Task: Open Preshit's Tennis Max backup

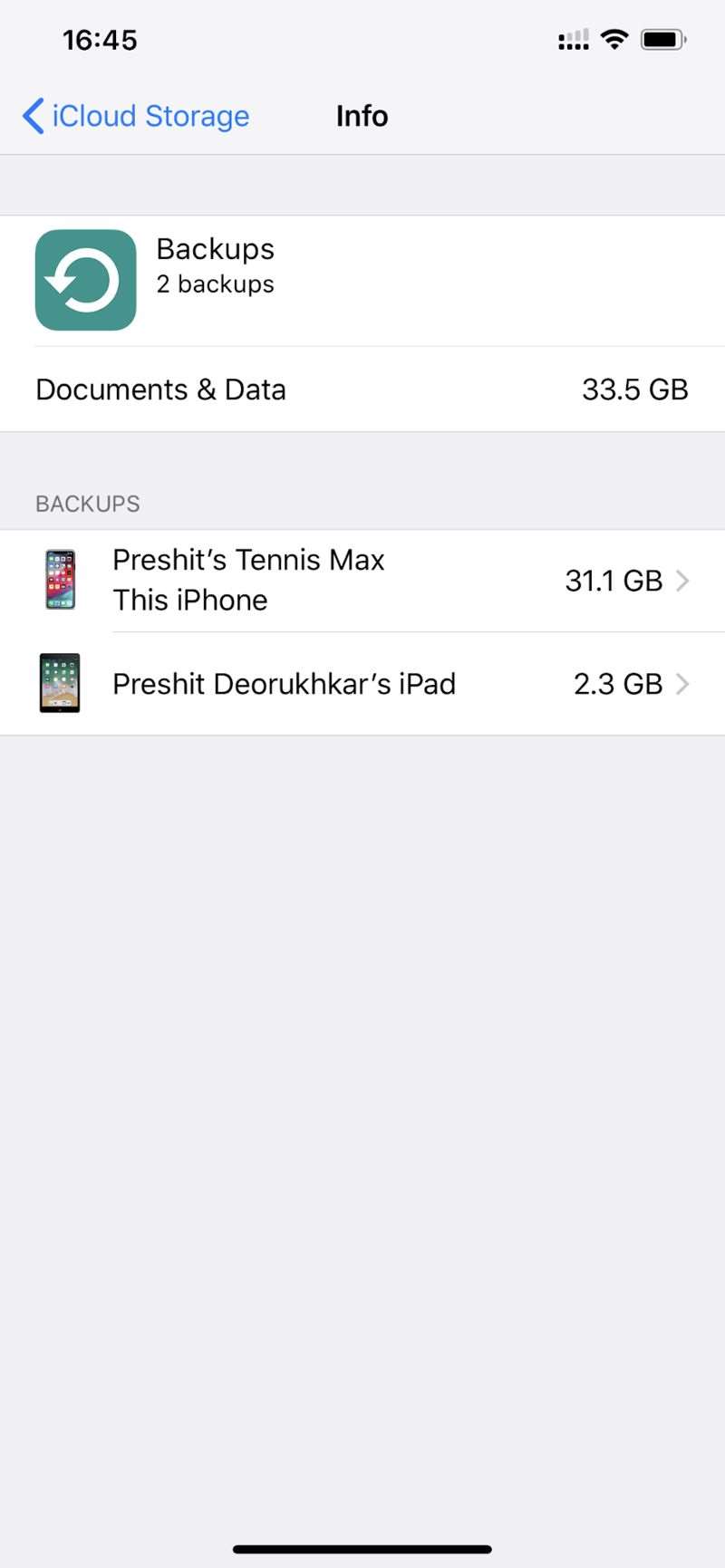Action: click(x=362, y=581)
